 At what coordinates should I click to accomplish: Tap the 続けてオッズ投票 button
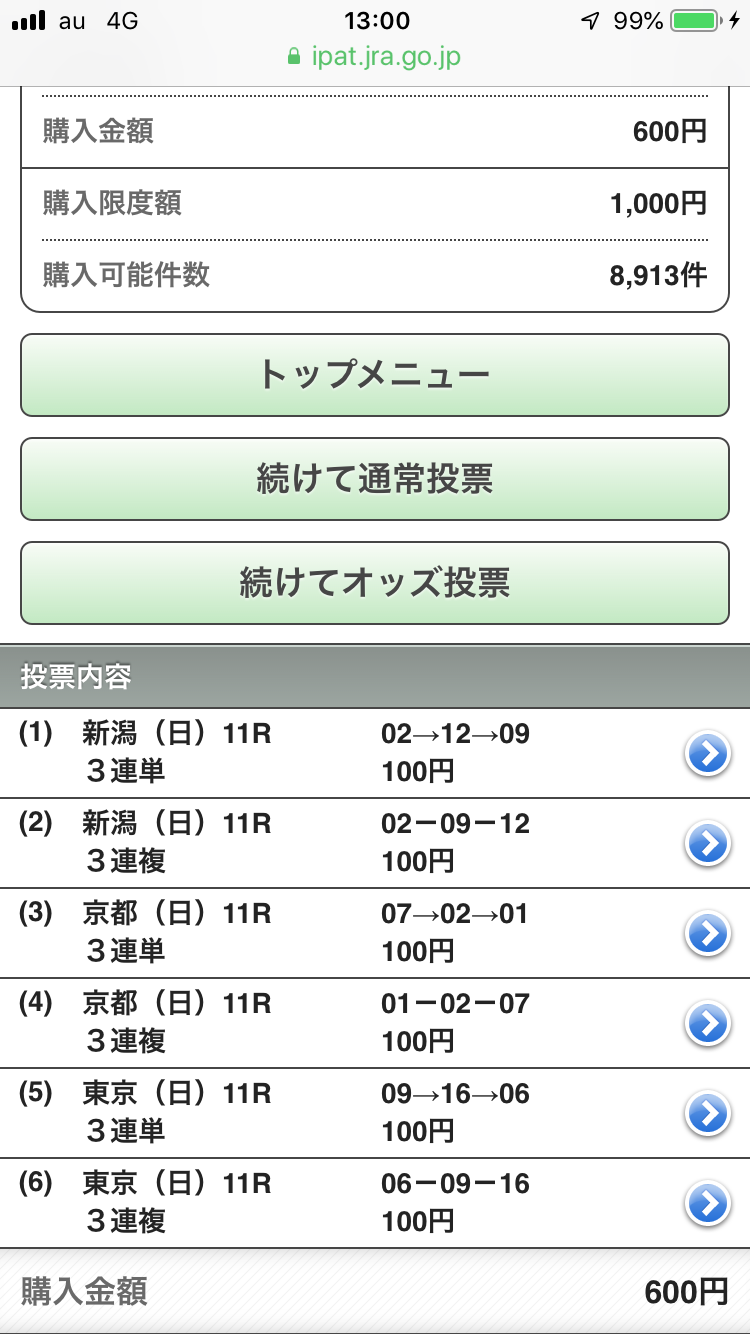(x=374, y=583)
